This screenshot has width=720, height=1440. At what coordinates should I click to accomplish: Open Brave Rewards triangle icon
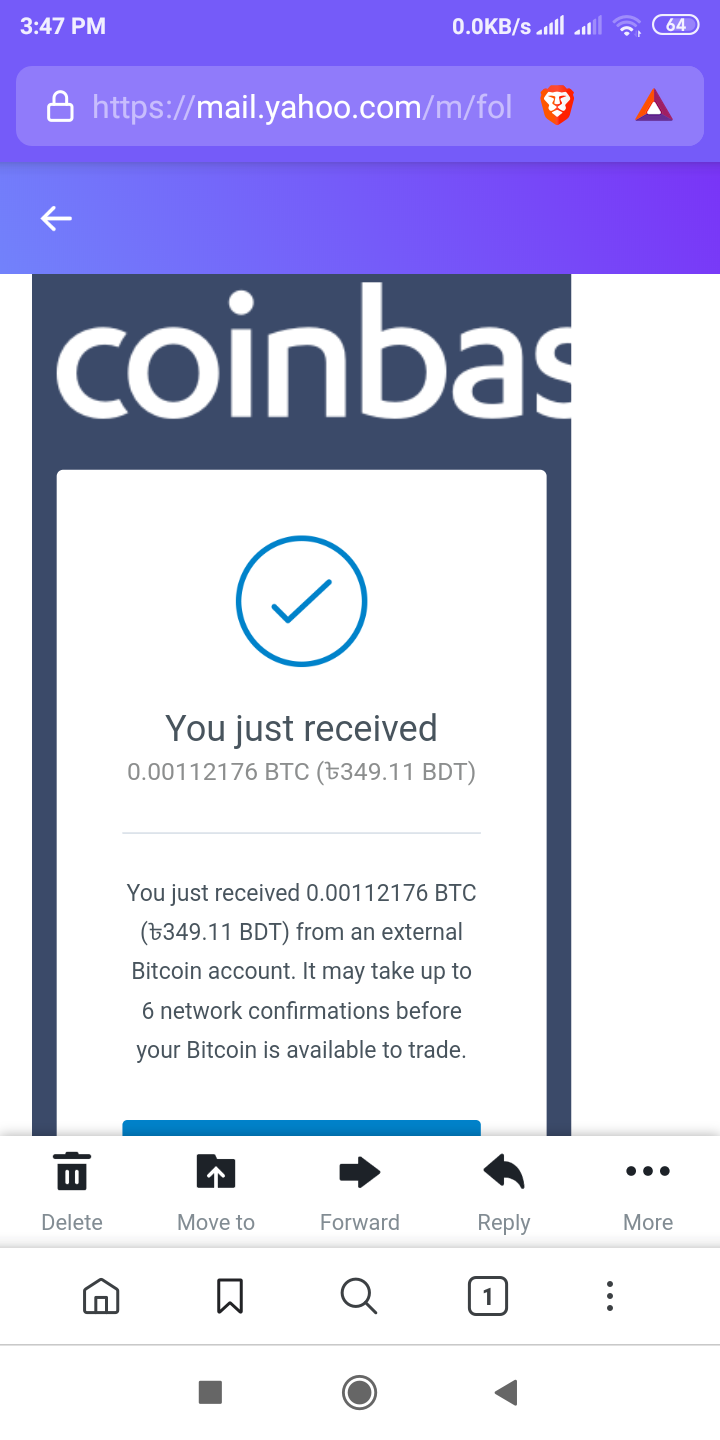[x=653, y=106]
